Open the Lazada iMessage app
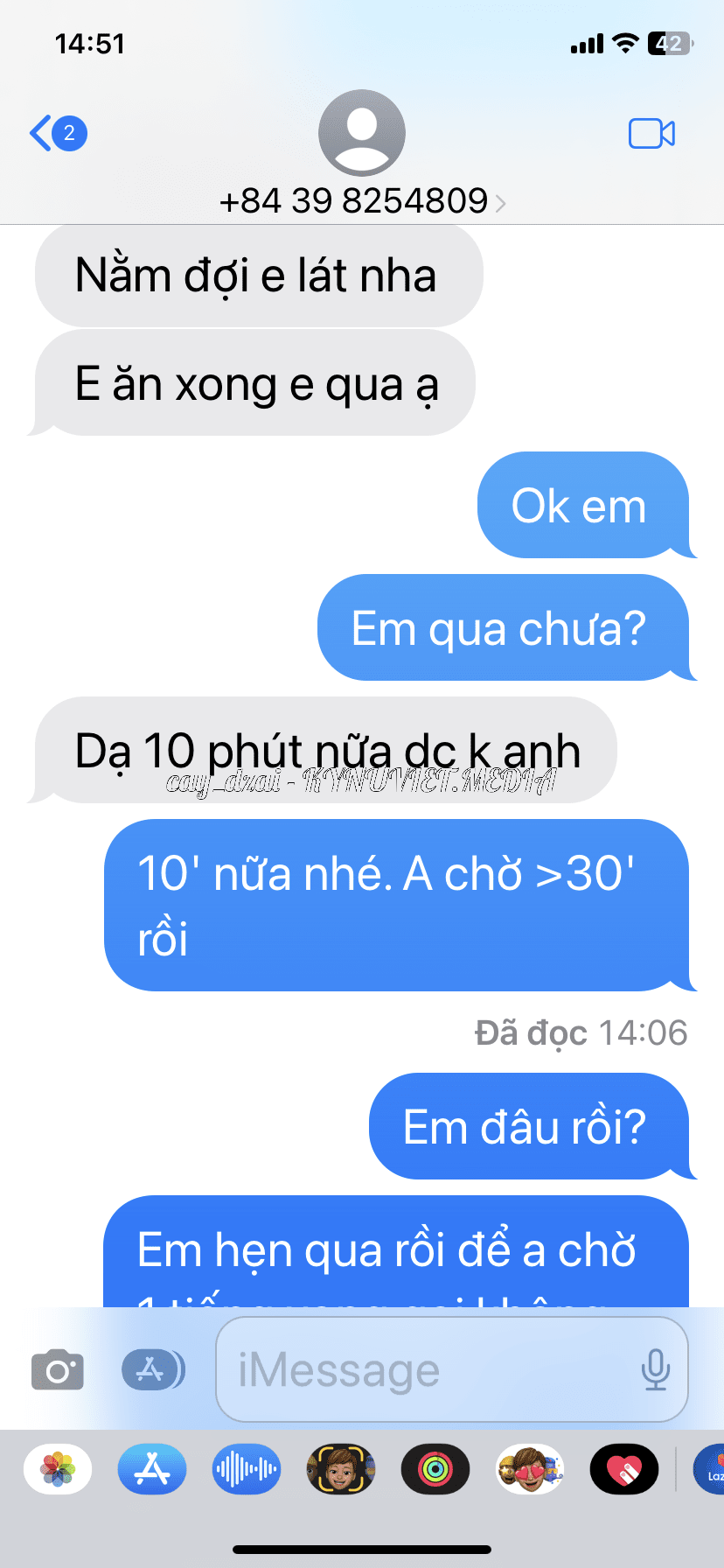 [x=710, y=1469]
